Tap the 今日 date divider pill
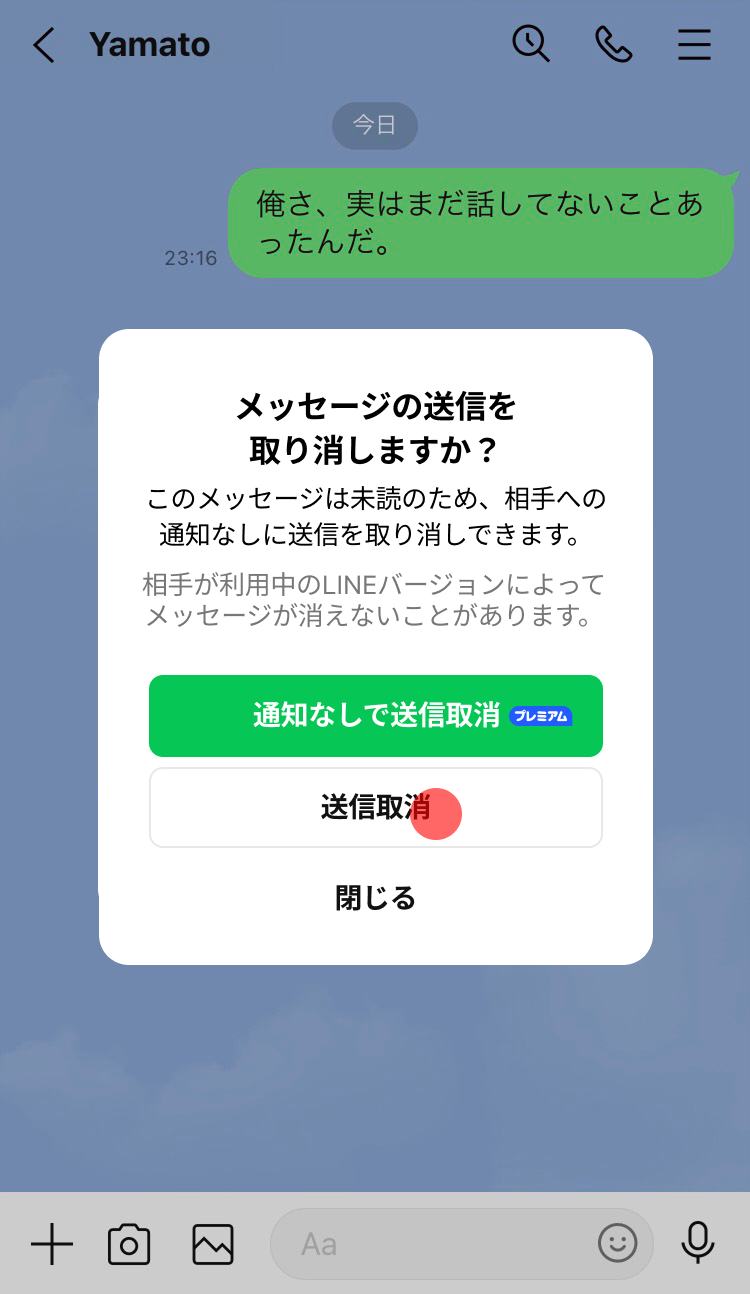 click(375, 126)
